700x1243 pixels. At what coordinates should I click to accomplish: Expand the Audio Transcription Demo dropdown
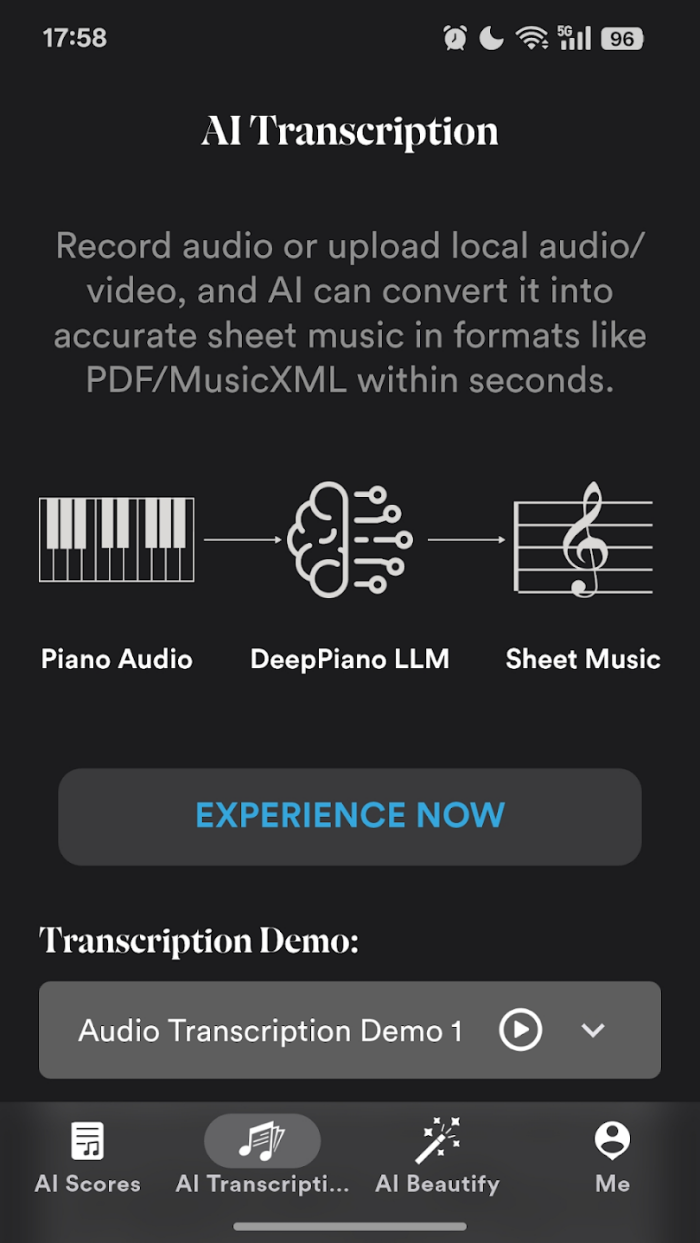click(593, 1030)
